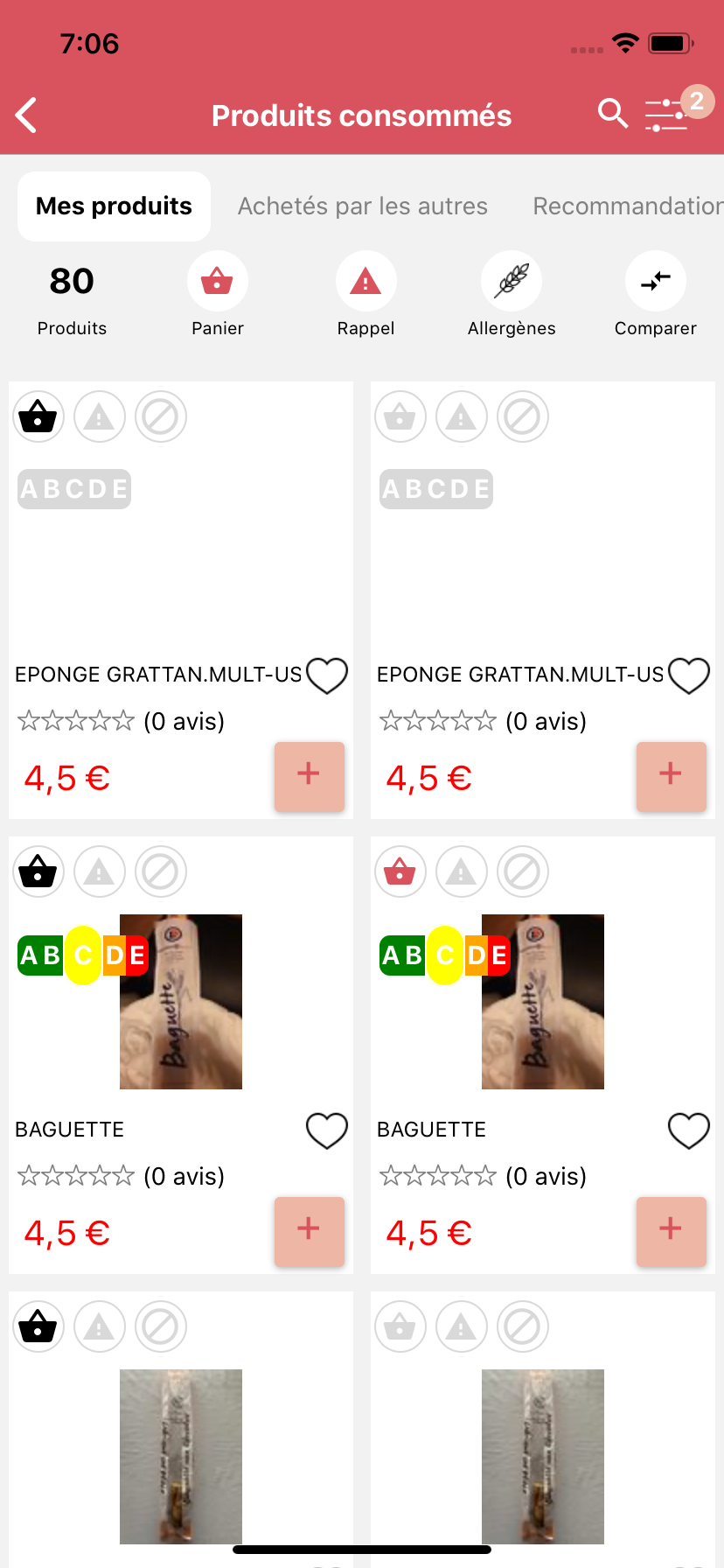Open the BAGUETTE product photo thumbnail
Viewport: 724px width, 1568px height.
click(180, 1002)
